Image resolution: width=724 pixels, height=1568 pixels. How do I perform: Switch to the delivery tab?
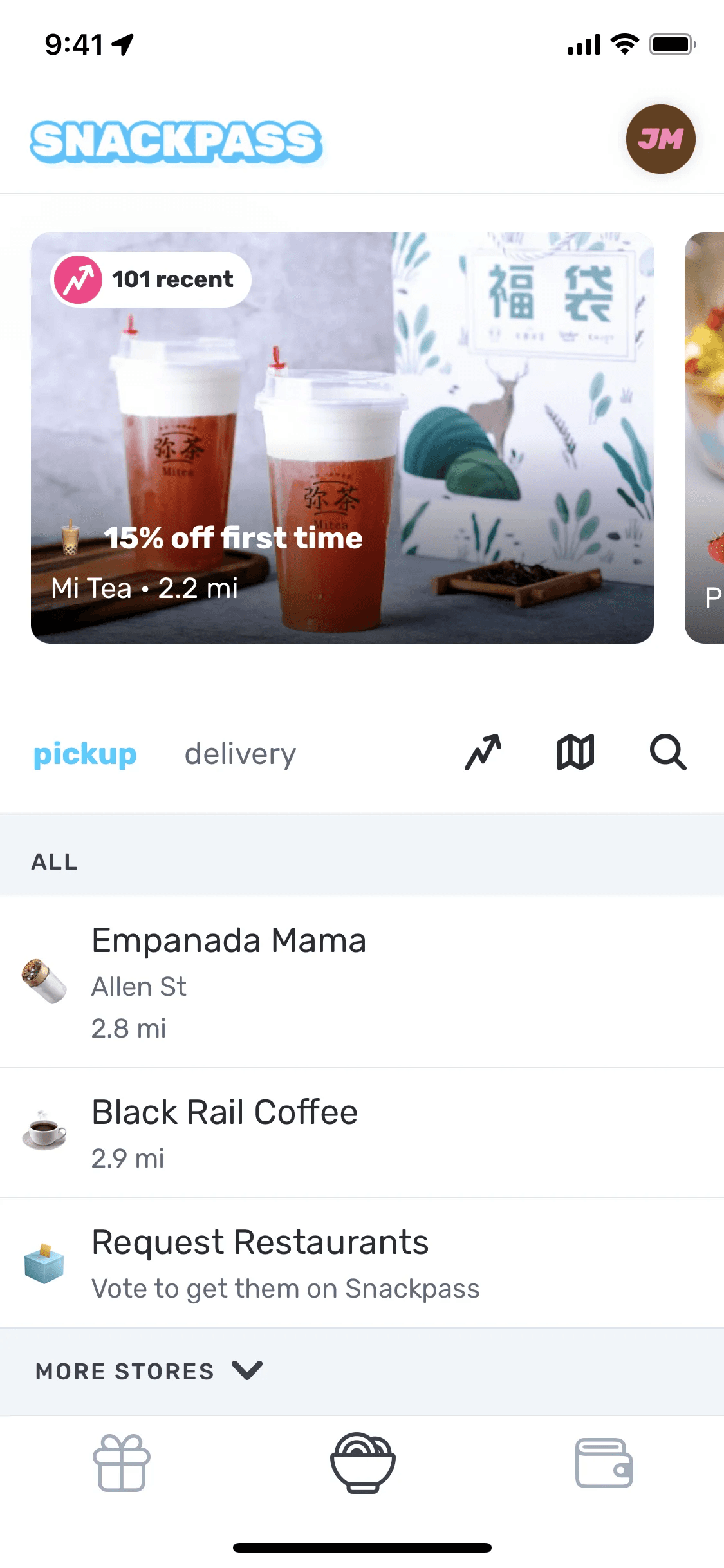240,754
